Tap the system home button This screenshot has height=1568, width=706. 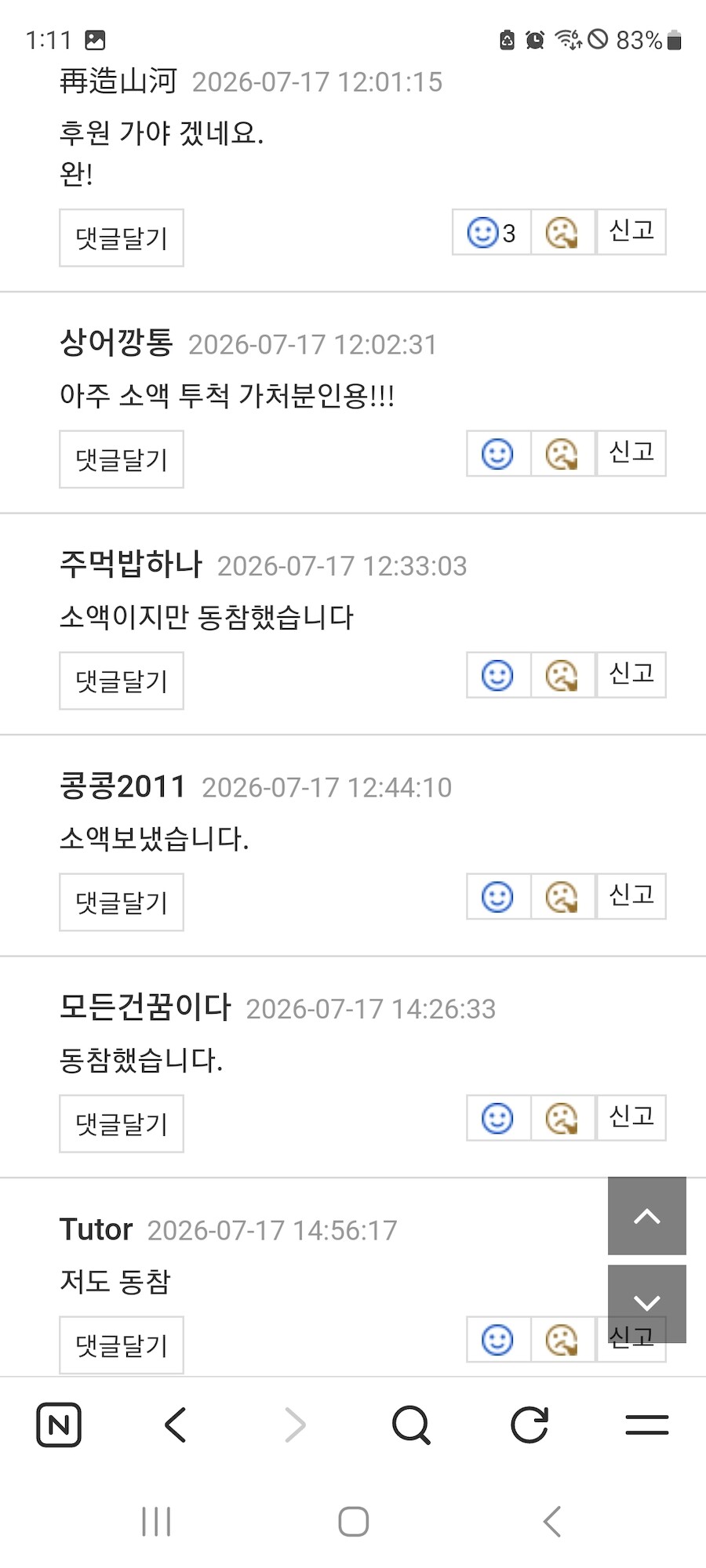click(x=353, y=1522)
